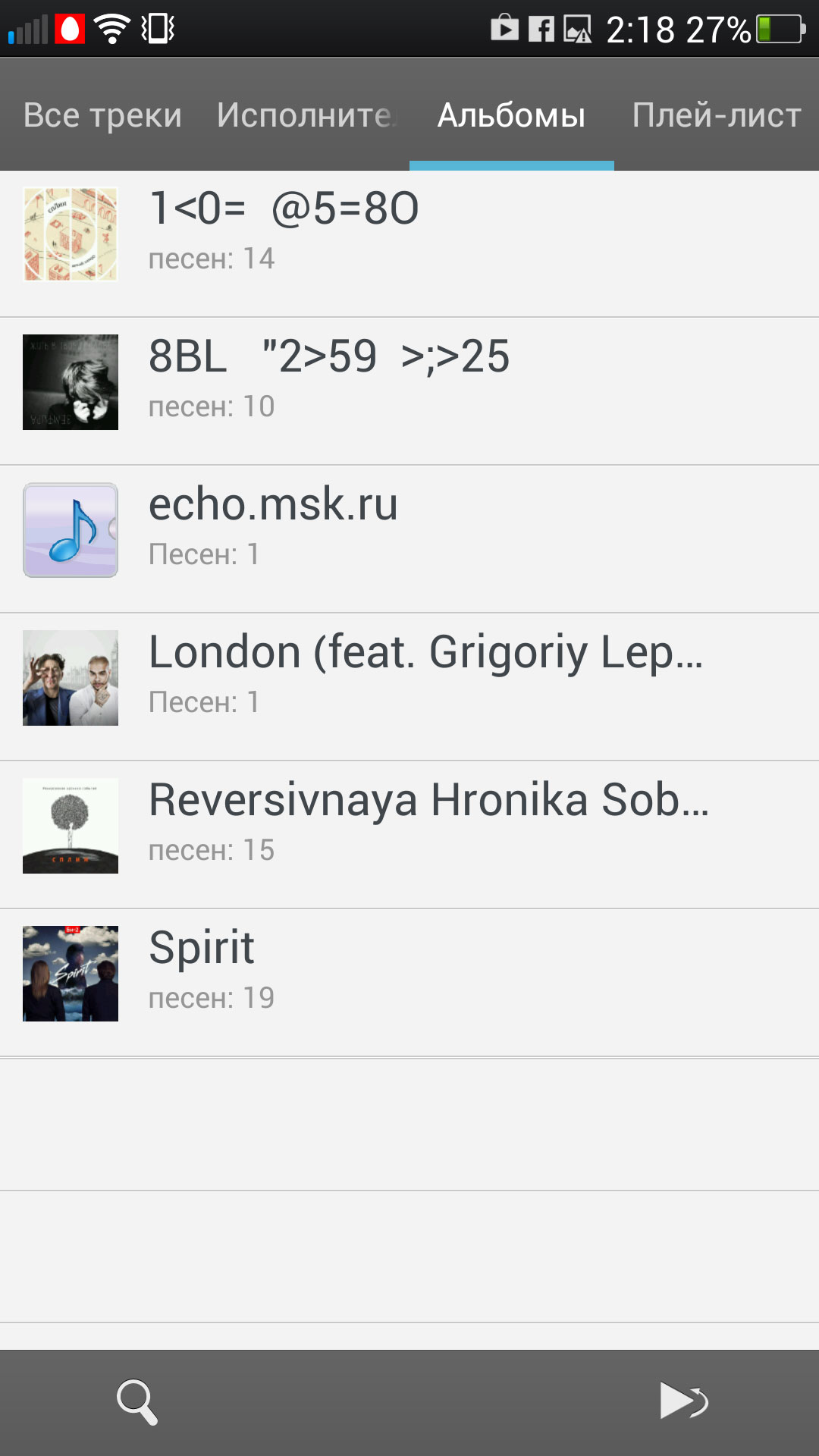Open the album with 10 songs

(409, 381)
